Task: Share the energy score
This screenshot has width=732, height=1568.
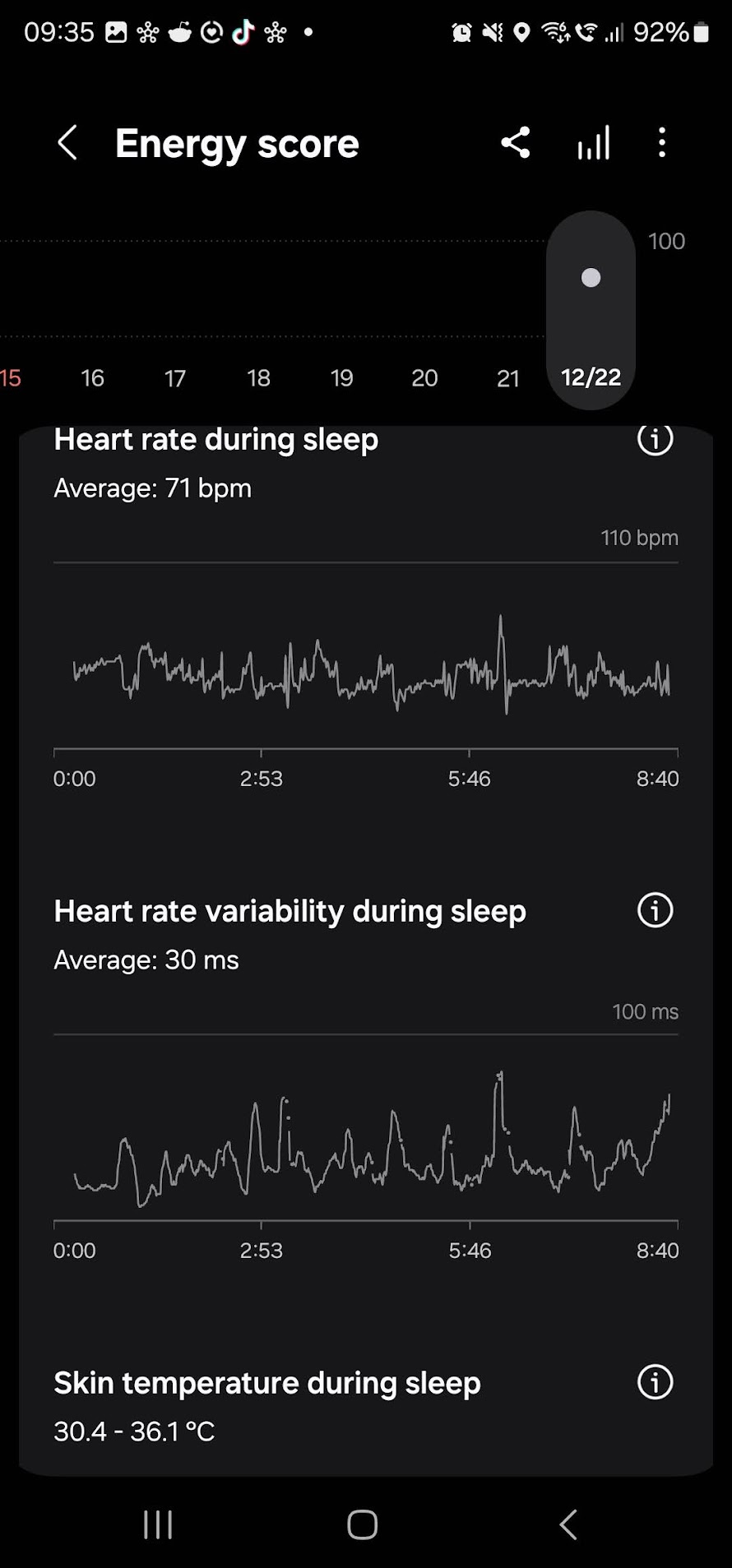Action: click(515, 143)
